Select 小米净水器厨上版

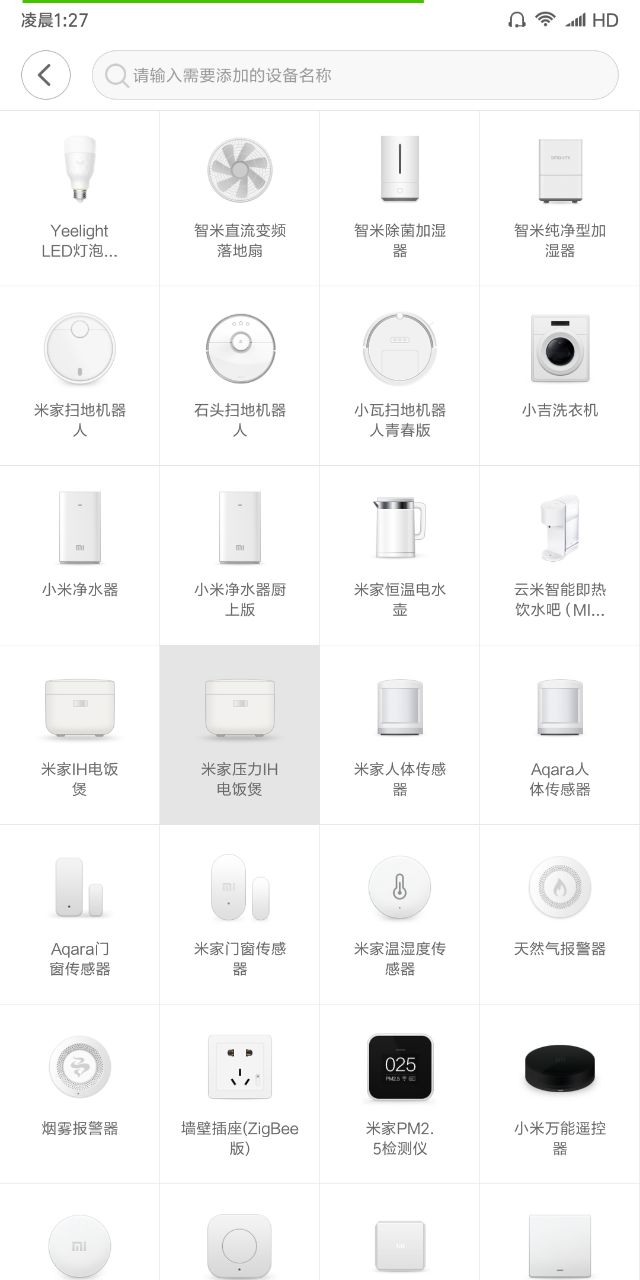[240, 555]
